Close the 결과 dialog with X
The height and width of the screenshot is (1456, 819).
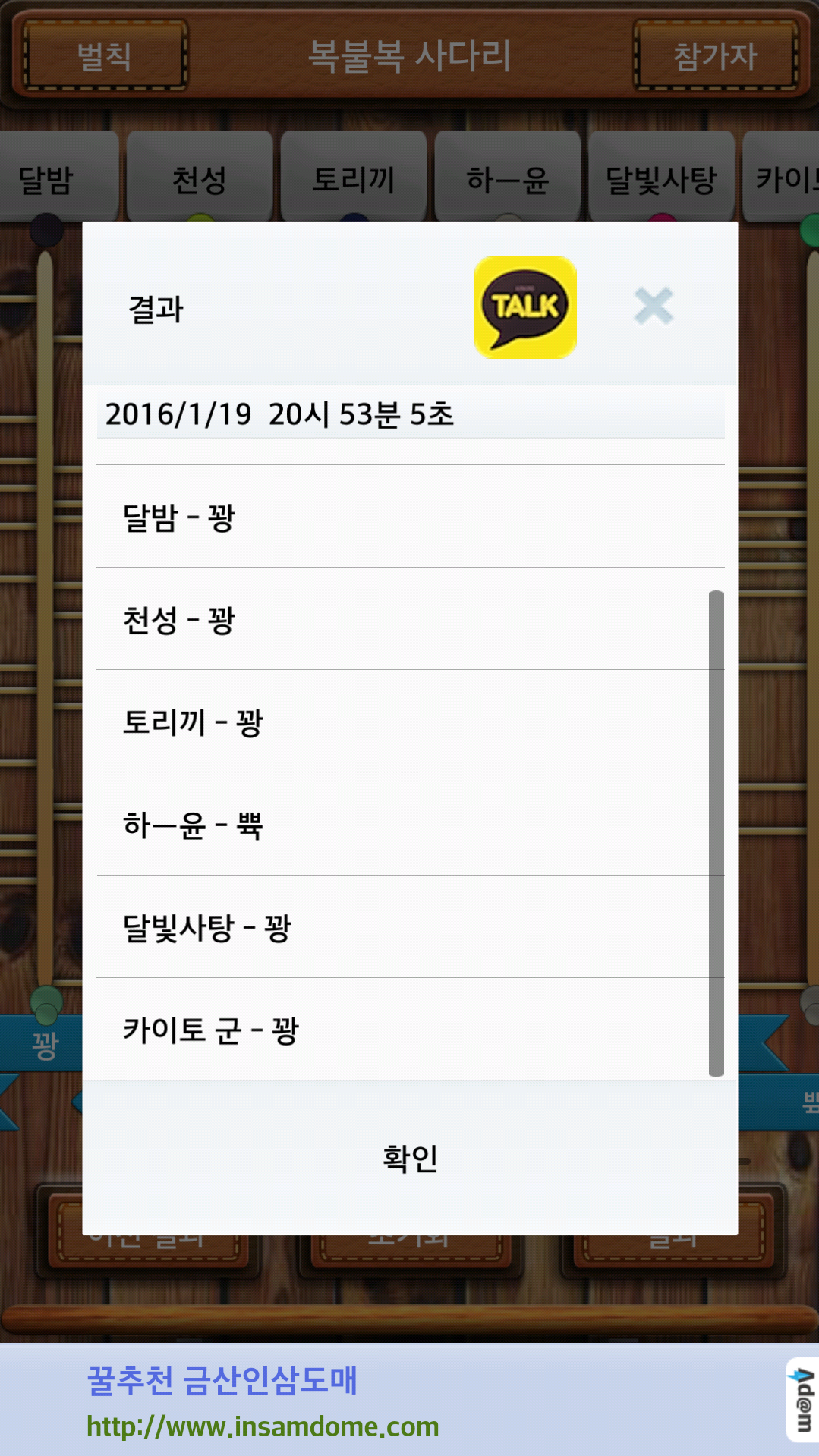(654, 307)
